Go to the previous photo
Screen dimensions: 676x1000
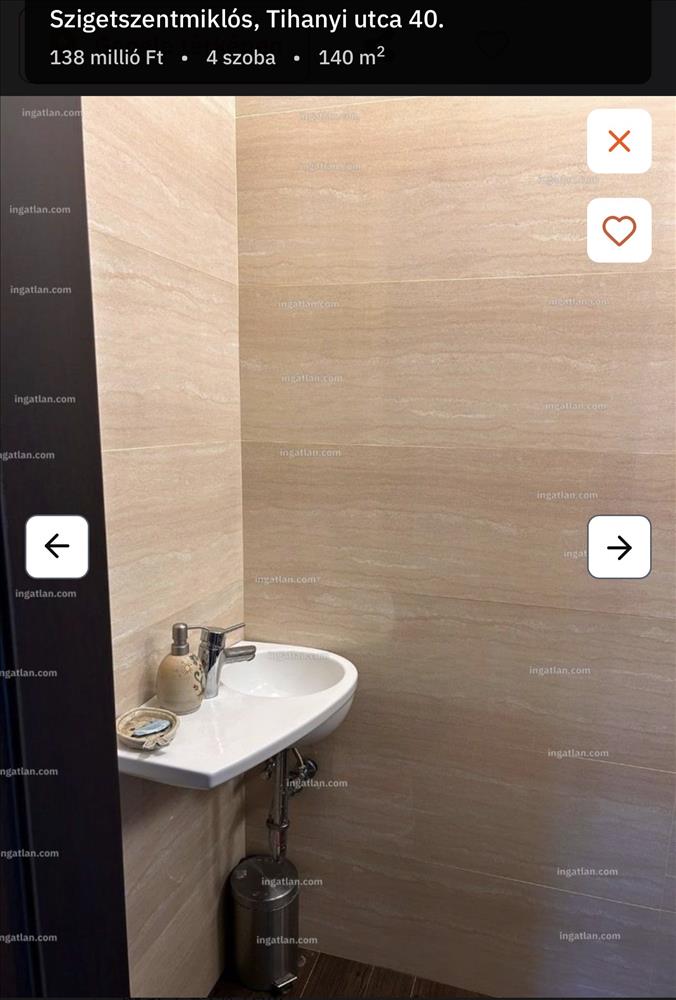pos(57,546)
